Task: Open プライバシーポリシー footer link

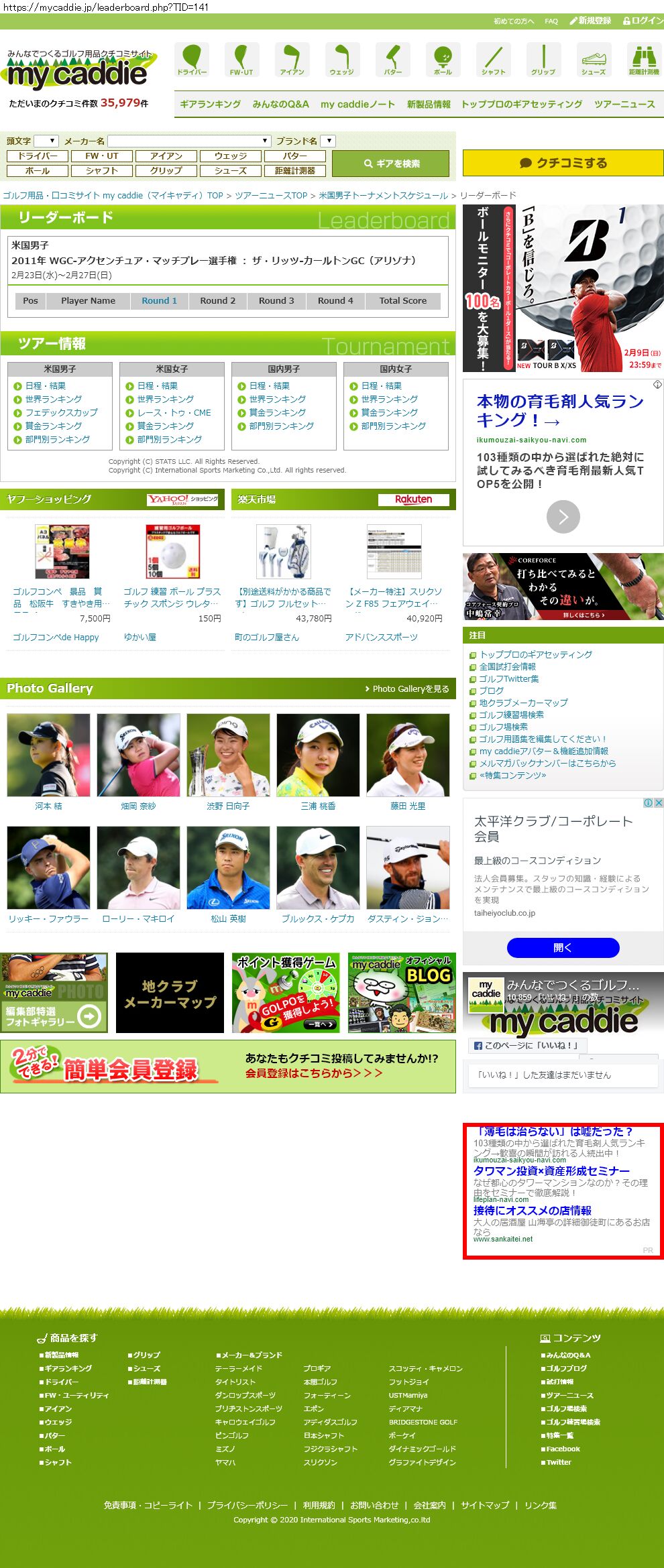Action: click(x=247, y=1505)
